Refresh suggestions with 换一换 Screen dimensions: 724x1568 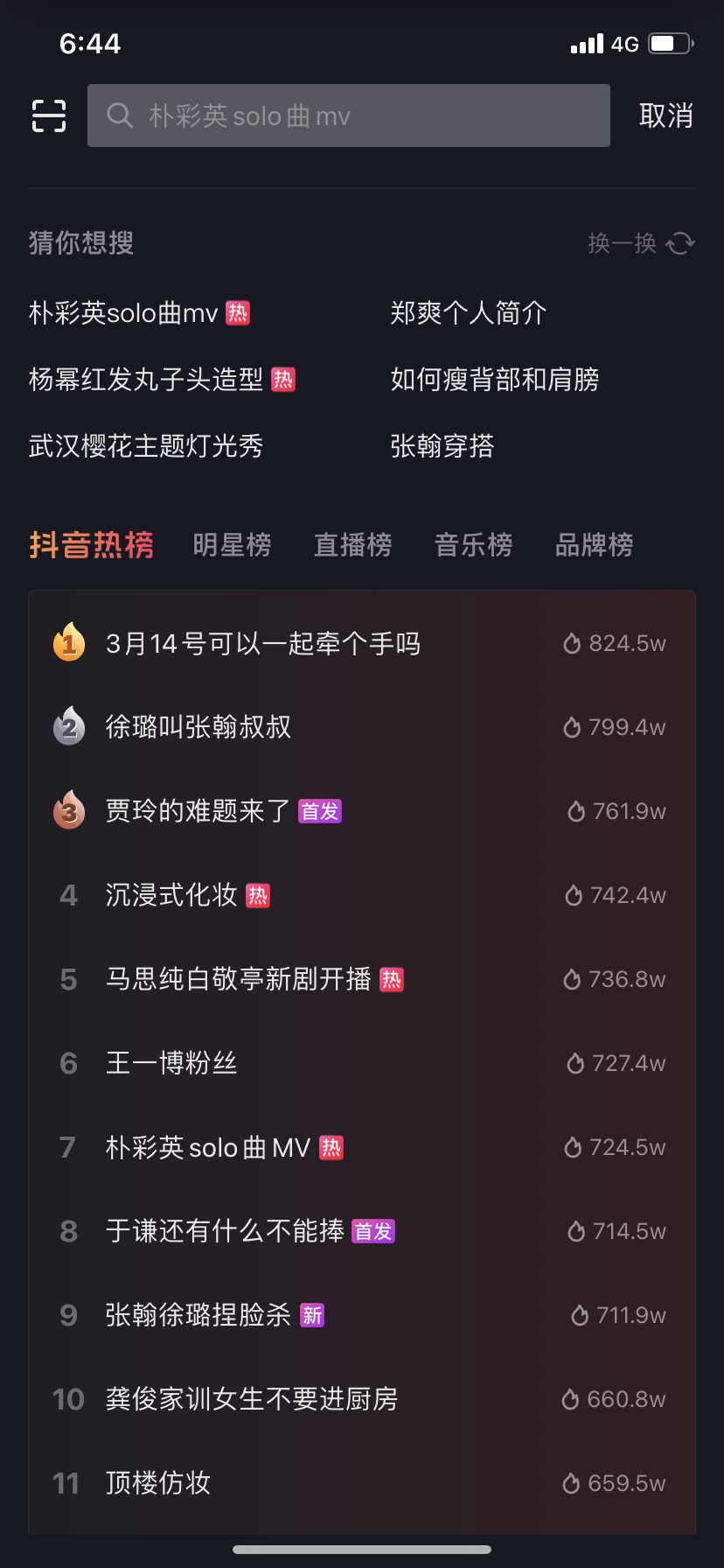pos(642,243)
